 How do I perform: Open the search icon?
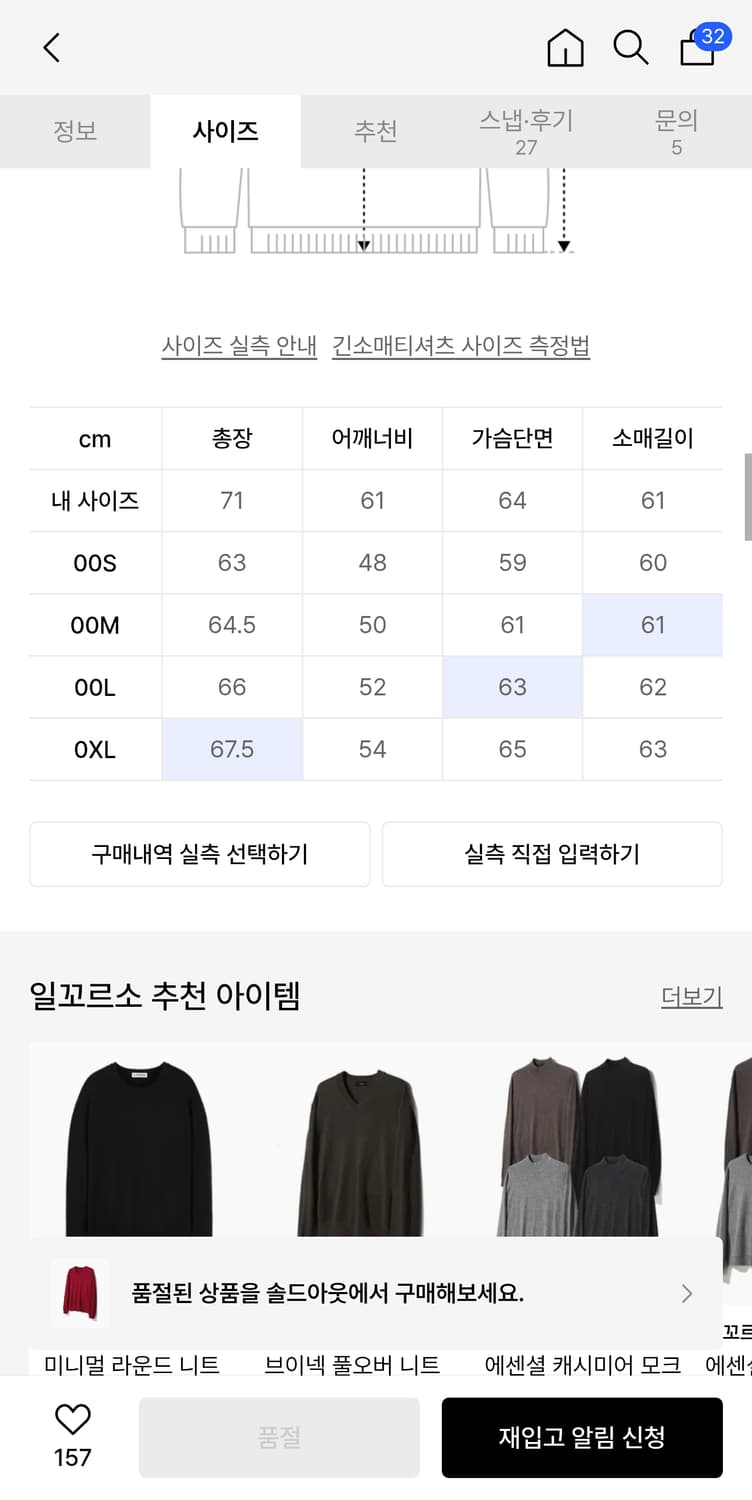(631, 47)
